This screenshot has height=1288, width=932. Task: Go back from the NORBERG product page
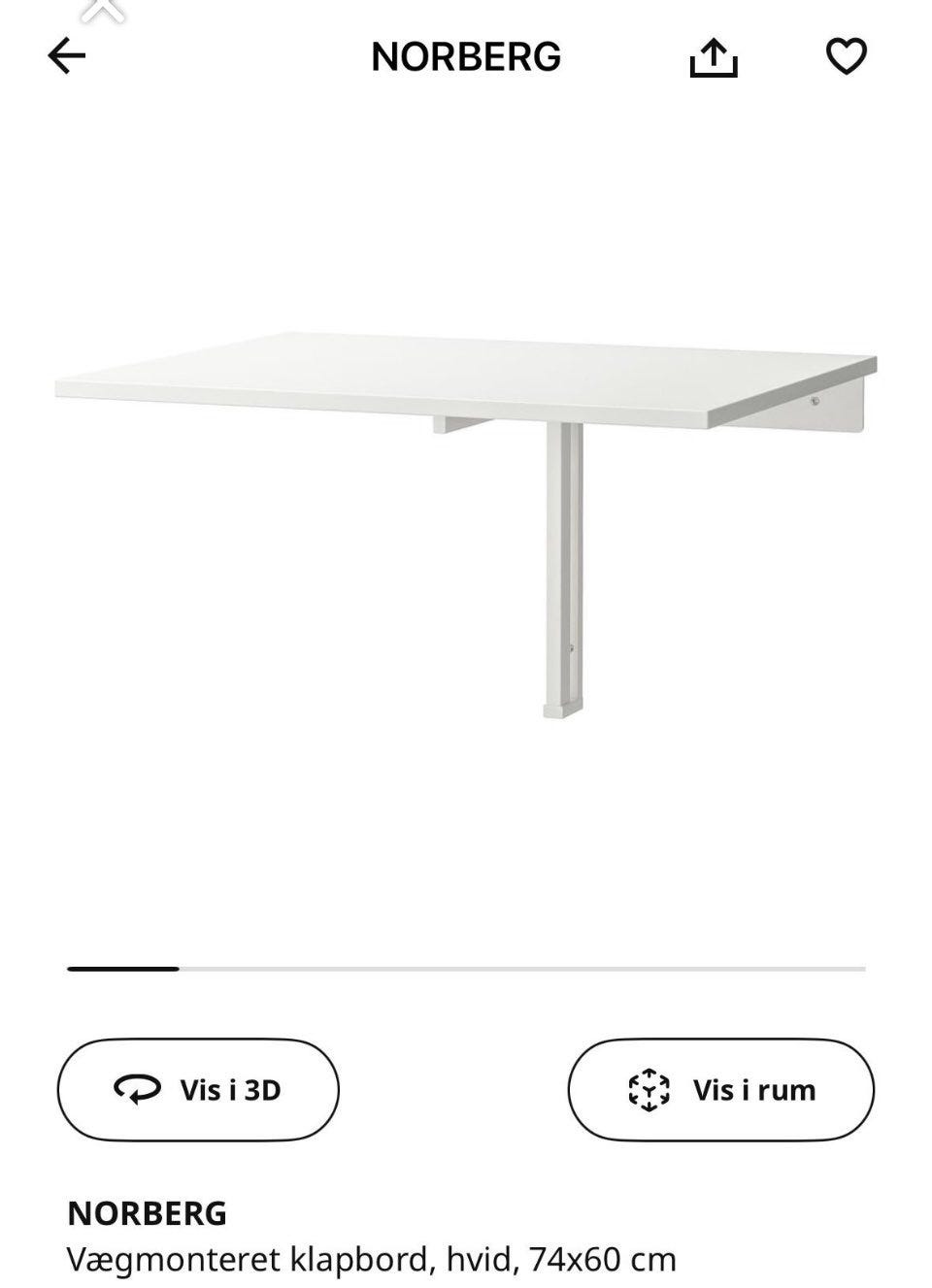67,56
